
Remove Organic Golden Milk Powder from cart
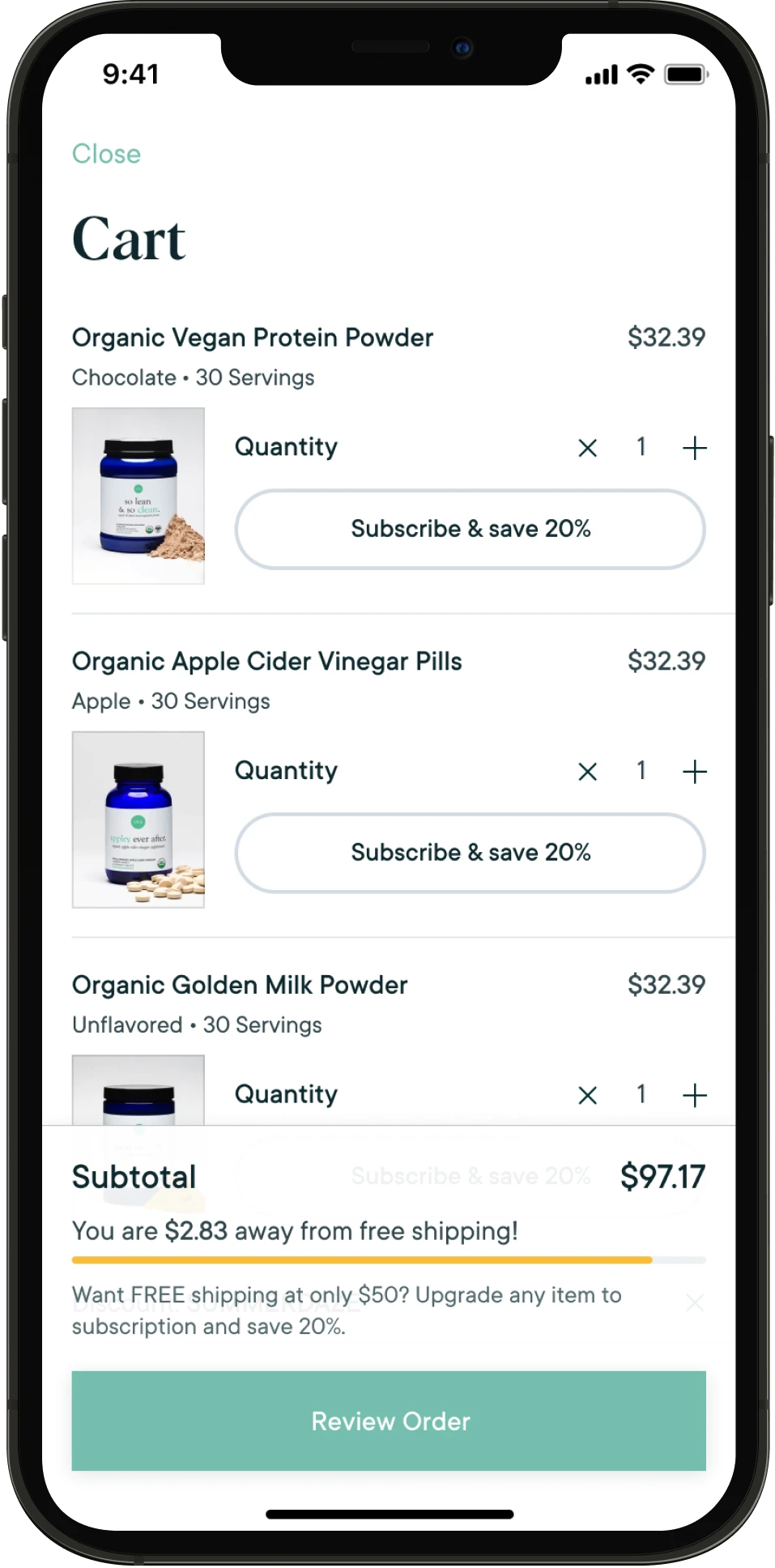(x=588, y=1096)
